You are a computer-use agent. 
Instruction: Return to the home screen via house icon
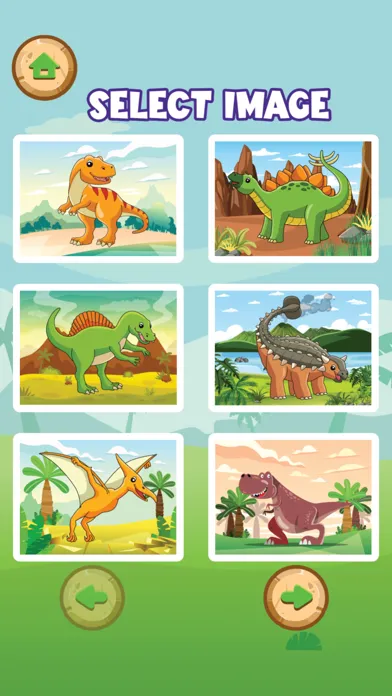tap(44, 68)
